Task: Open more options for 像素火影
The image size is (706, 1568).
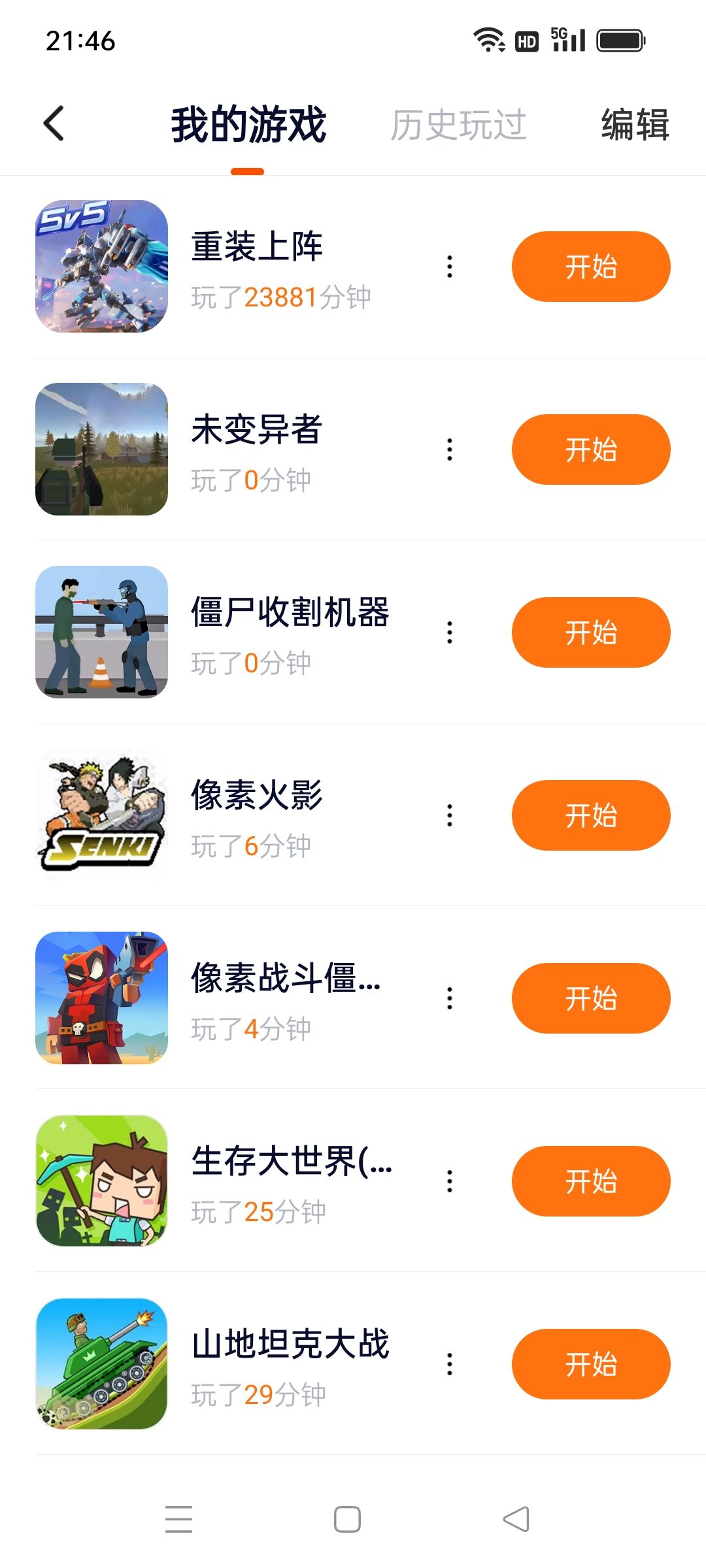Action: [x=450, y=815]
